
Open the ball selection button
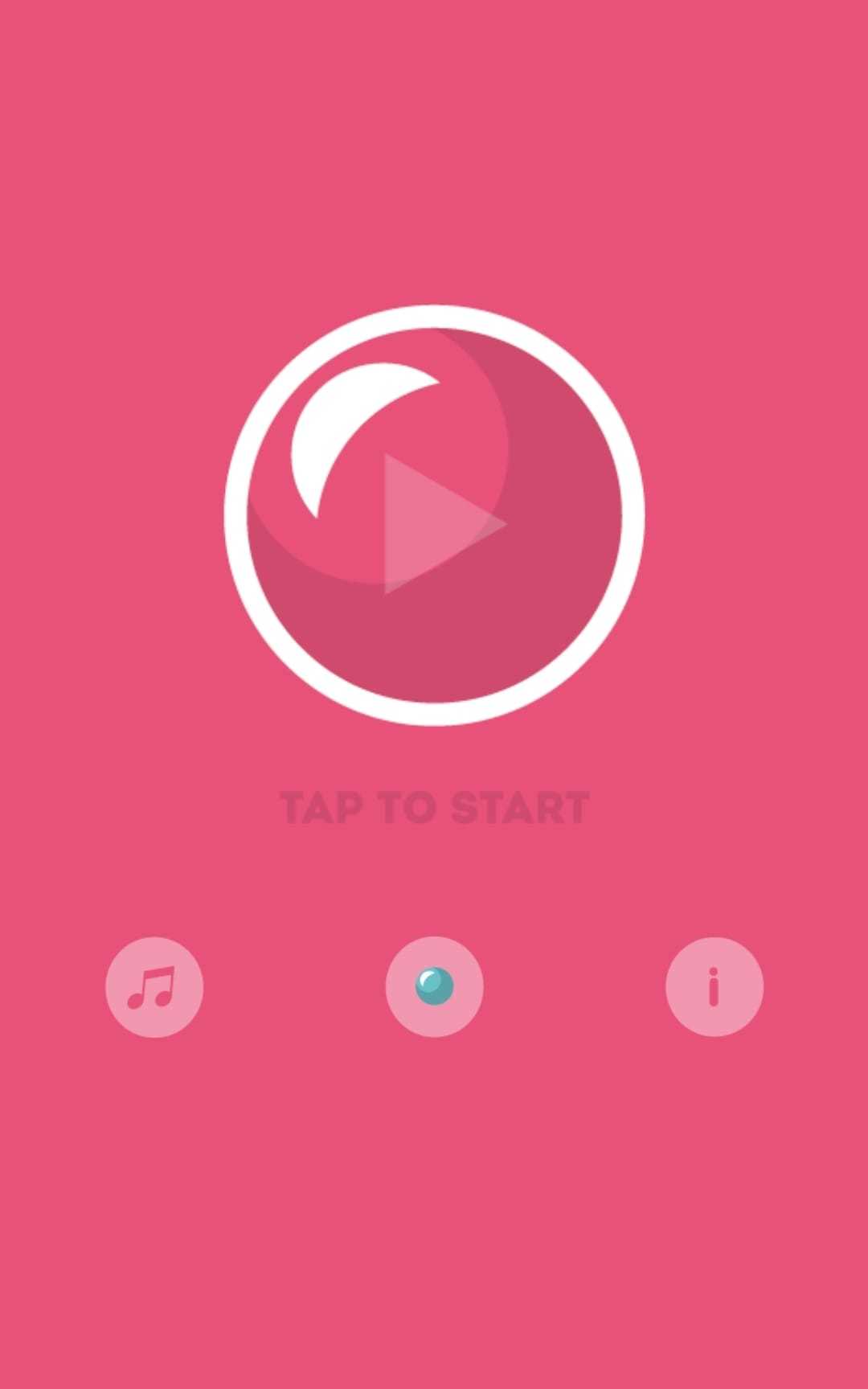(434, 987)
